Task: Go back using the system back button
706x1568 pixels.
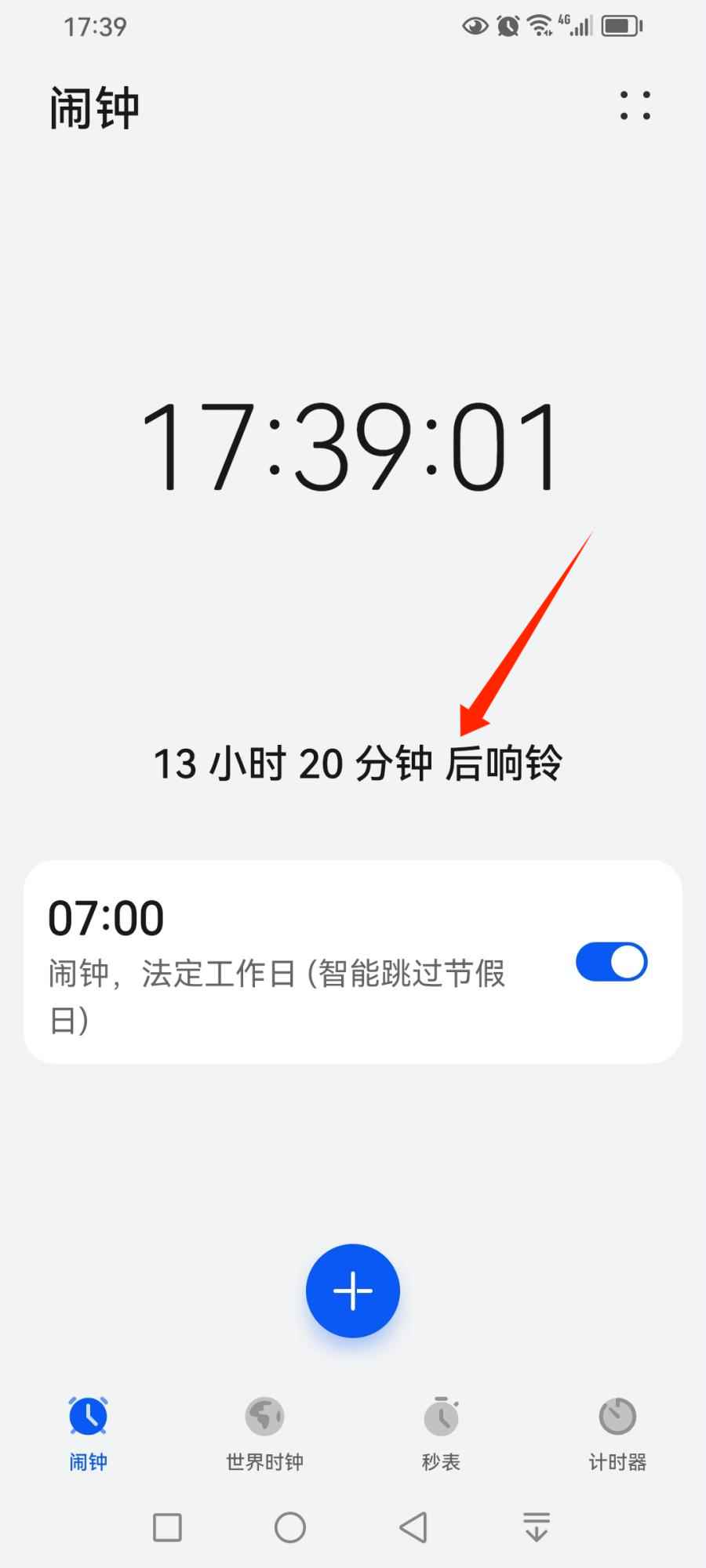Action: pos(413,1527)
